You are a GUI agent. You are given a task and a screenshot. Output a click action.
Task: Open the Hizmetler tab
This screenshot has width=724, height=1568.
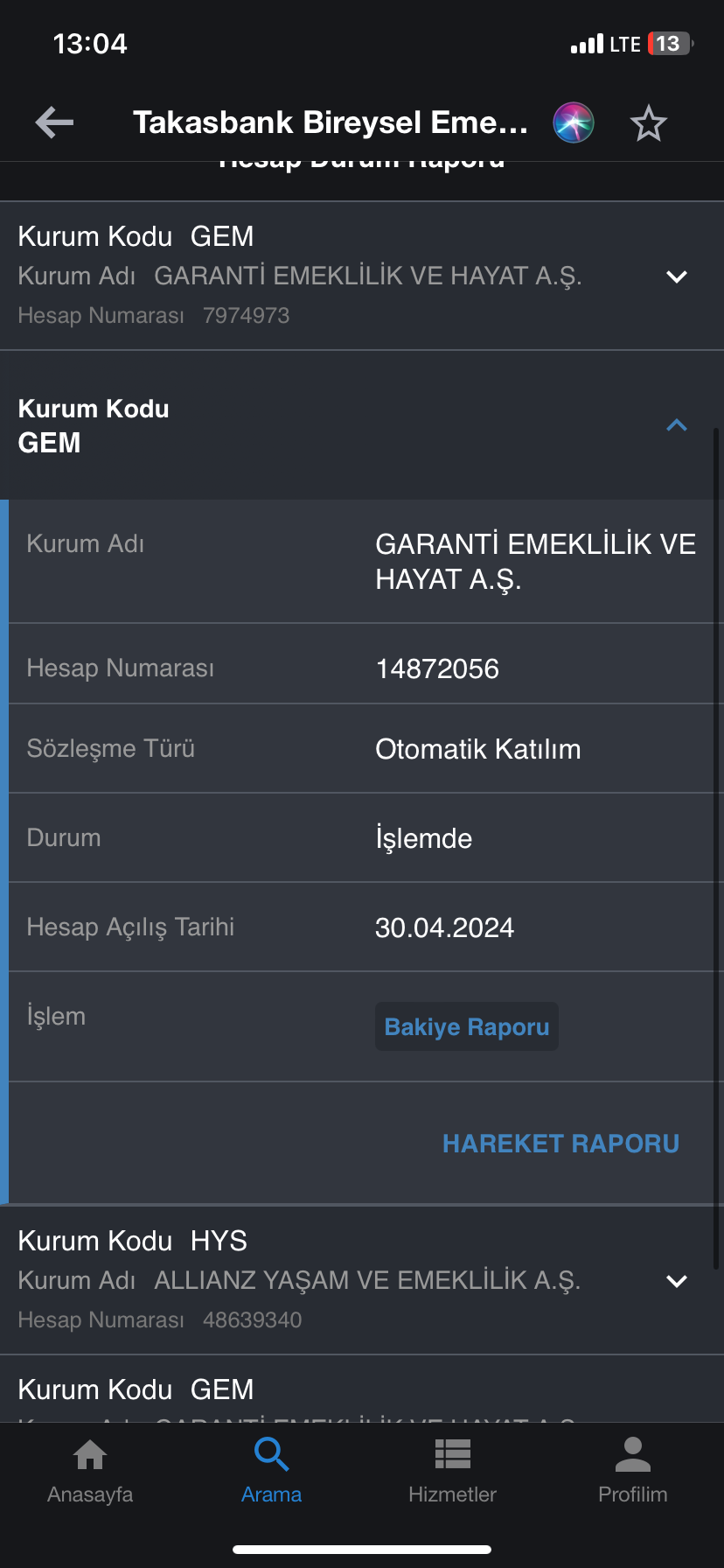coord(452,1471)
